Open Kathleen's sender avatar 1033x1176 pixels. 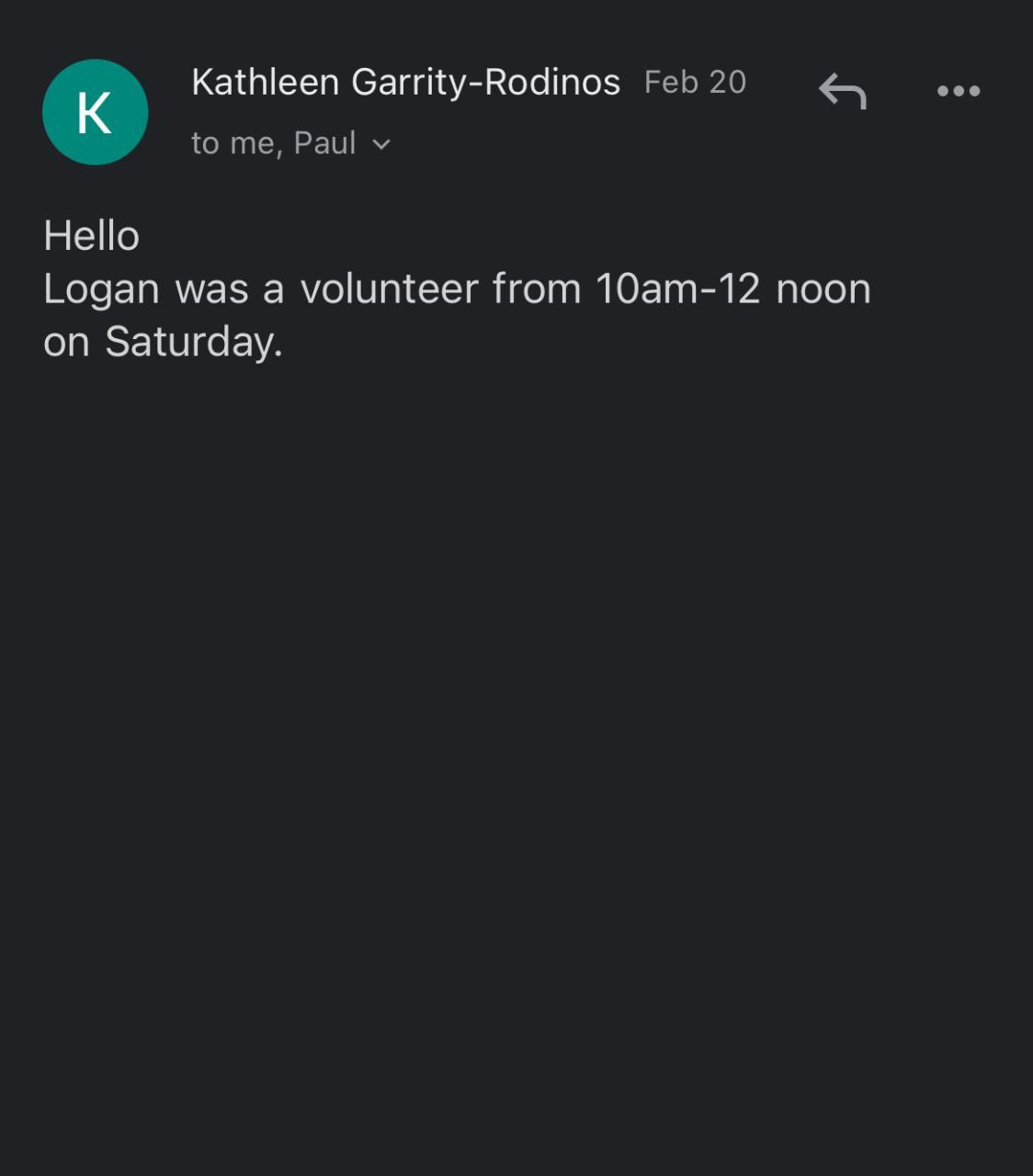pyautogui.click(x=95, y=112)
